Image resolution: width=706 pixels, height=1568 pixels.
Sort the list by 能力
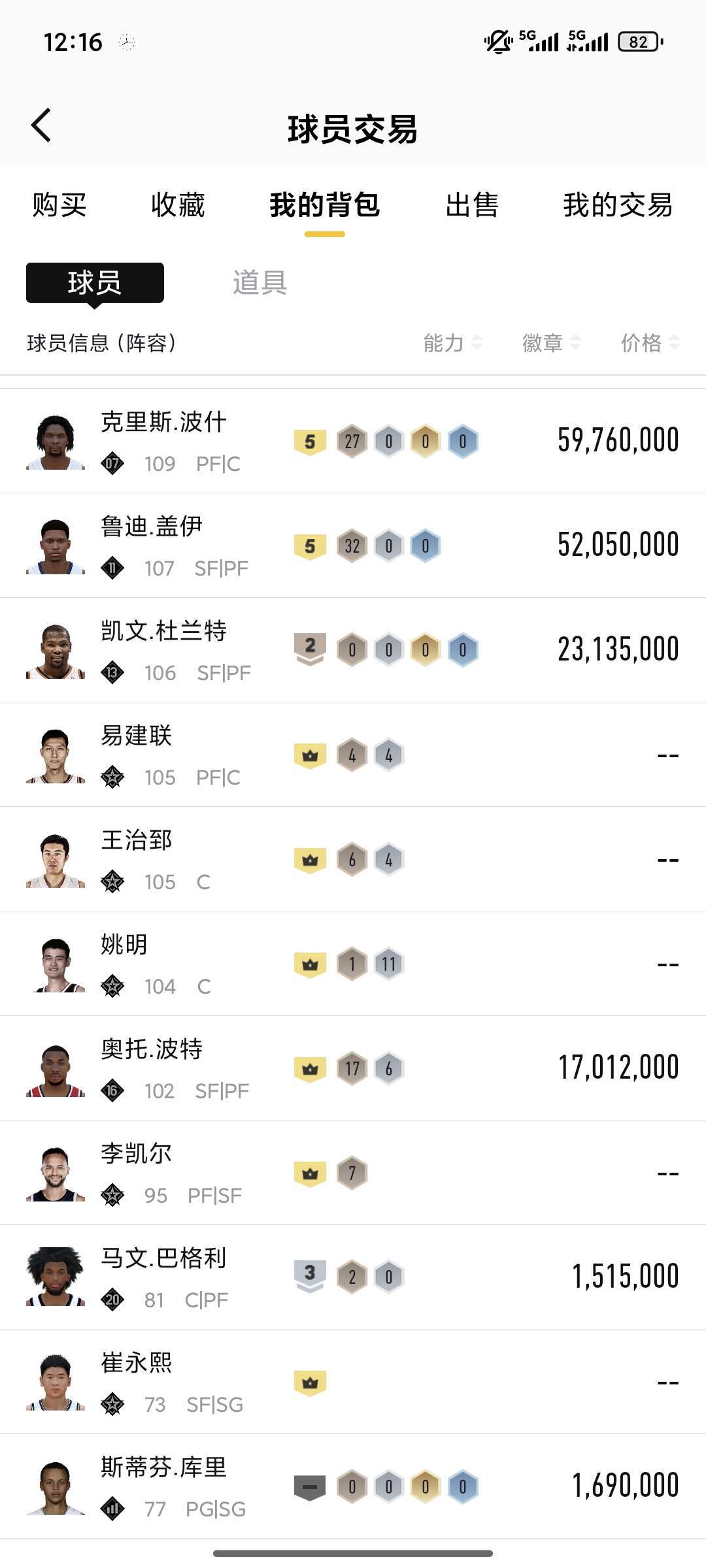452,342
